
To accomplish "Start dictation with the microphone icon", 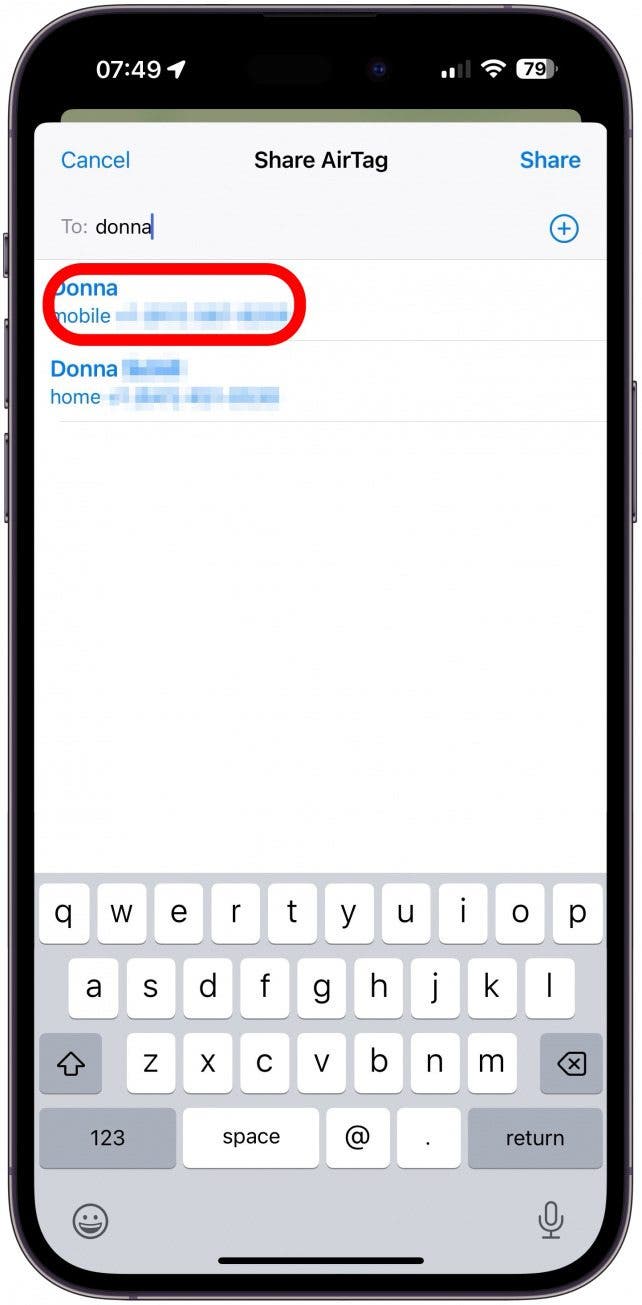I will (549, 1220).
